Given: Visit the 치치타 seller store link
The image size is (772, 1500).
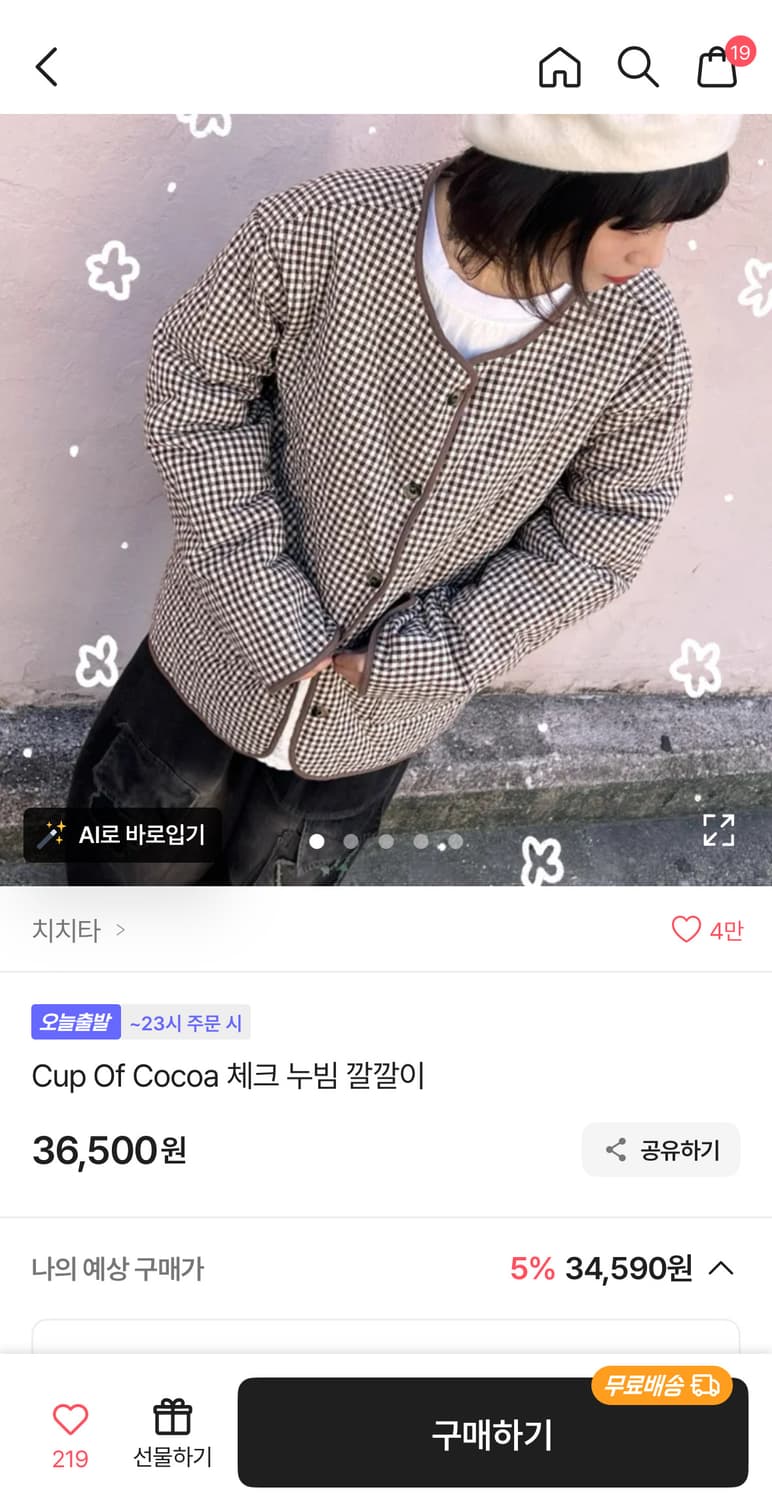Looking at the screenshot, I should (x=64, y=930).
